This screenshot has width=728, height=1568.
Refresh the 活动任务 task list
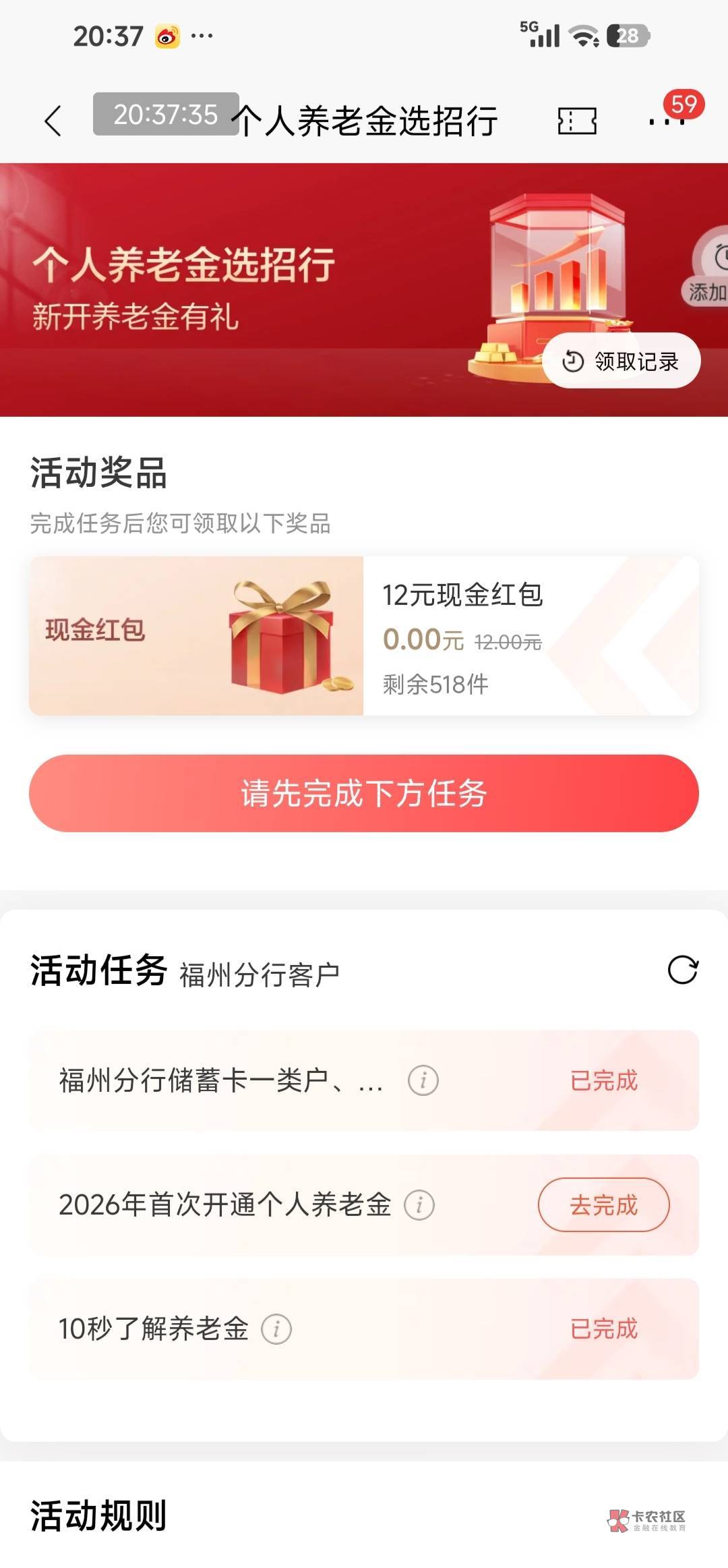[682, 970]
